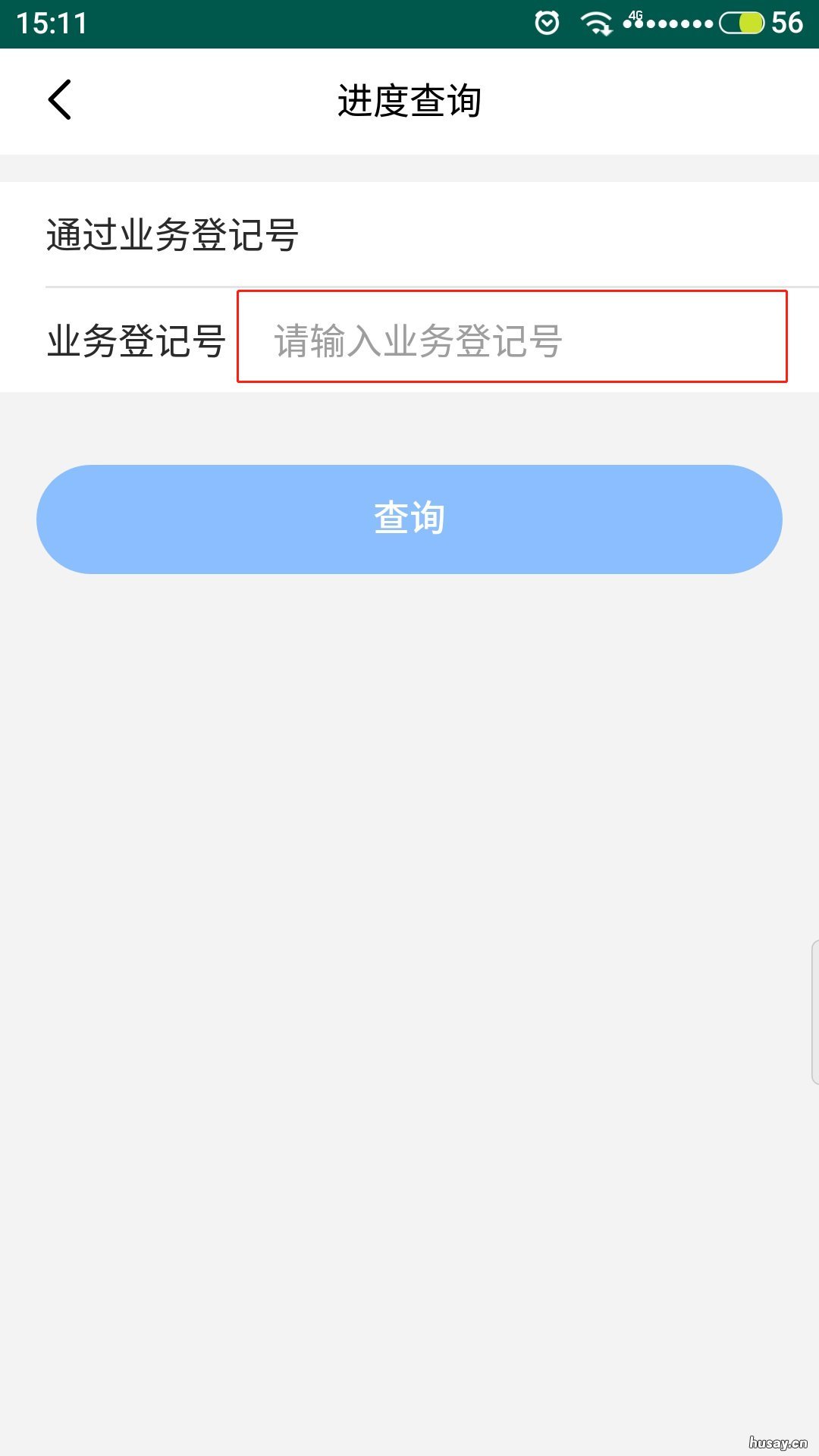Viewport: 819px width, 1456px height.
Task: Tap the Wi-Fi icon in status bar
Action: (596, 23)
